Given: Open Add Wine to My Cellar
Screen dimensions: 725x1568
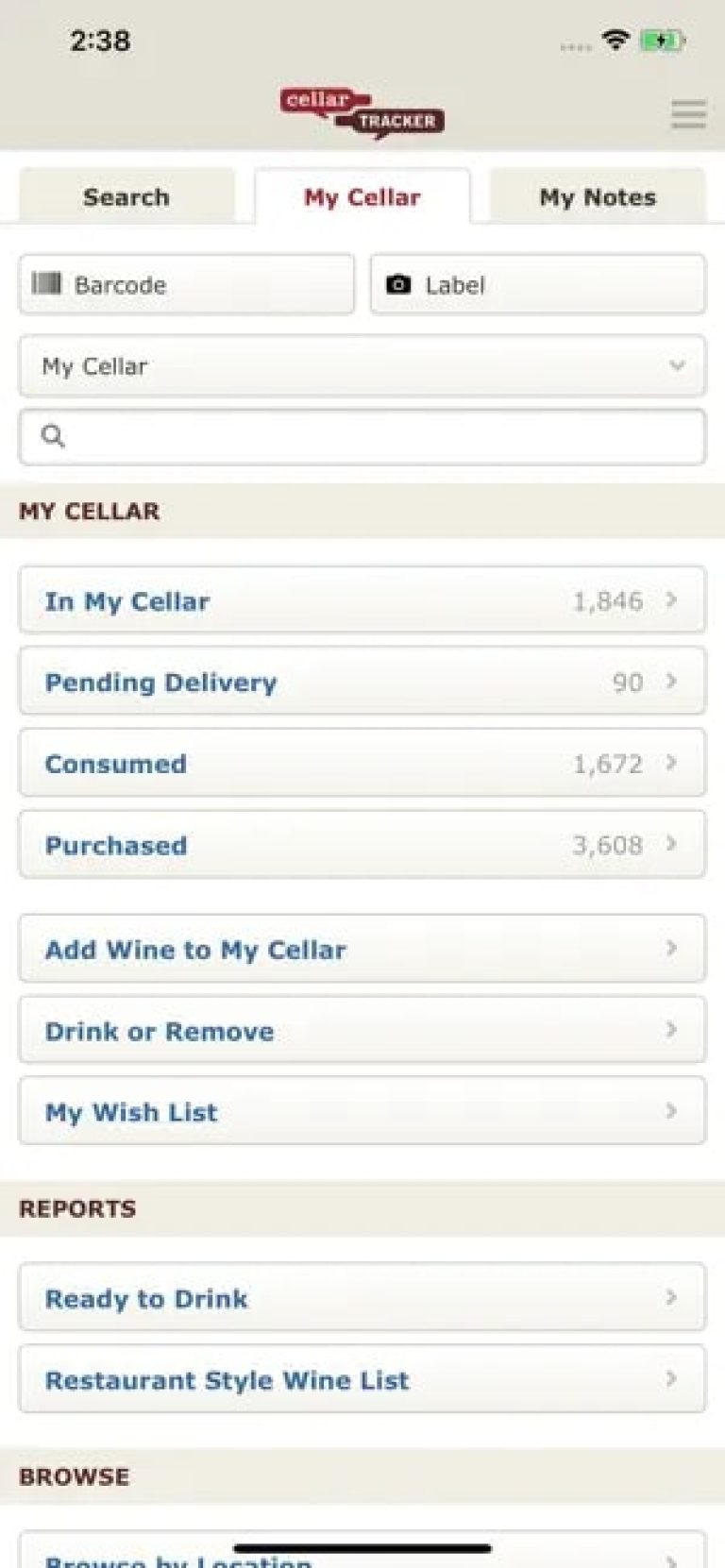Looking at the screenshot, I should 362,950.
